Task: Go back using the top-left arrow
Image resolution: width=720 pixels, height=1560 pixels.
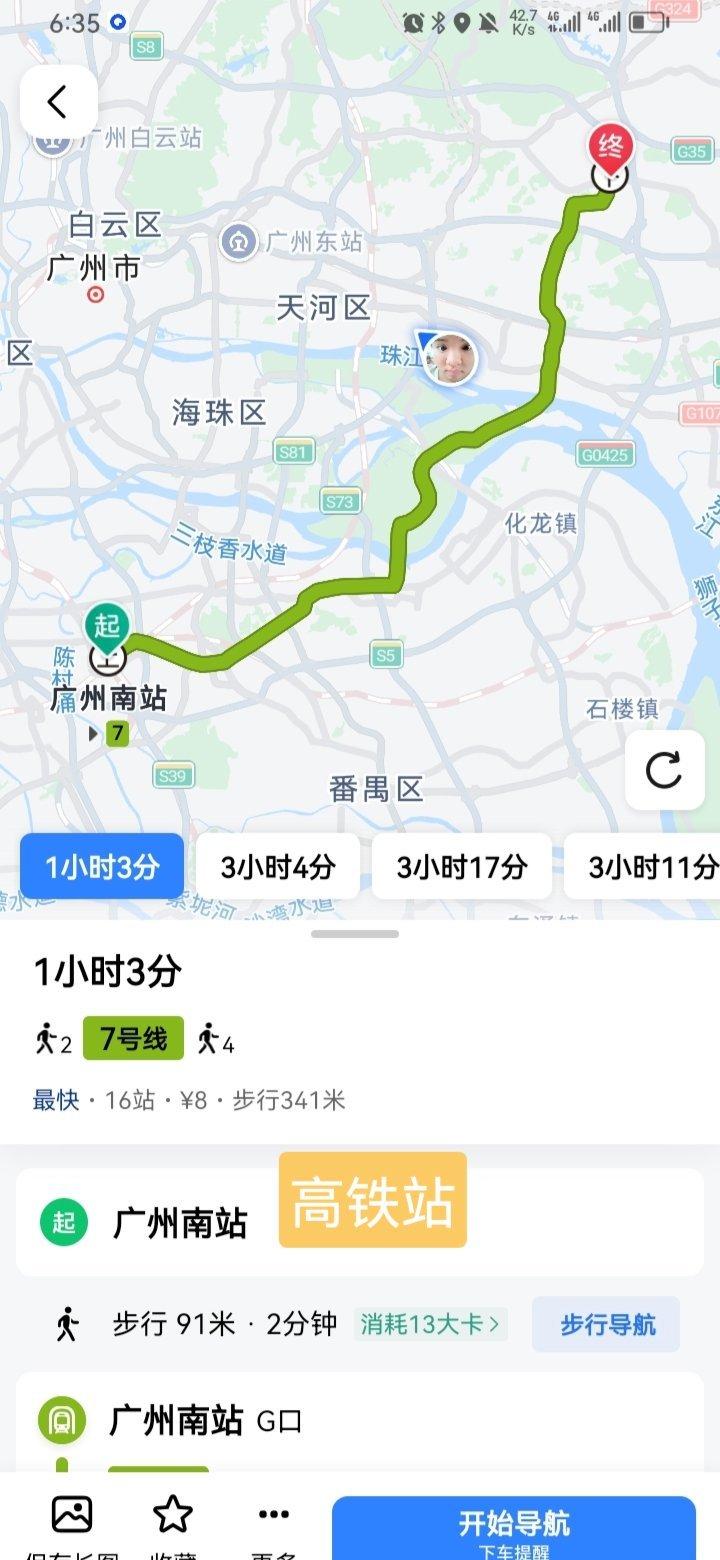Action: click(58, 102)
